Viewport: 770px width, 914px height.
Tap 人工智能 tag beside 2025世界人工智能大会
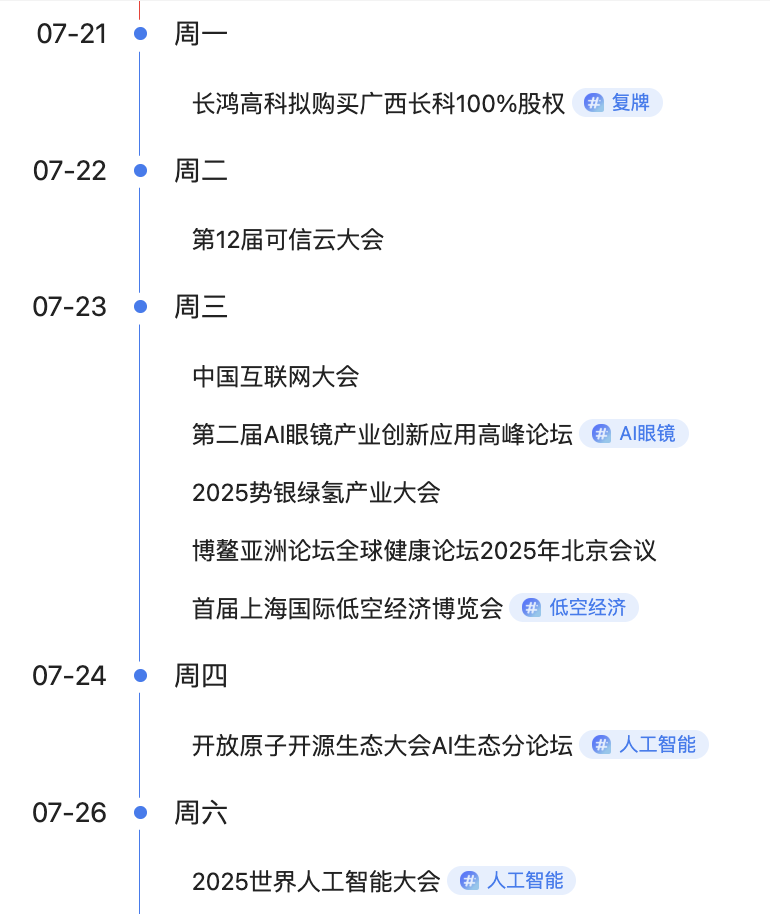pyautogui.click(x=511, y=880)
